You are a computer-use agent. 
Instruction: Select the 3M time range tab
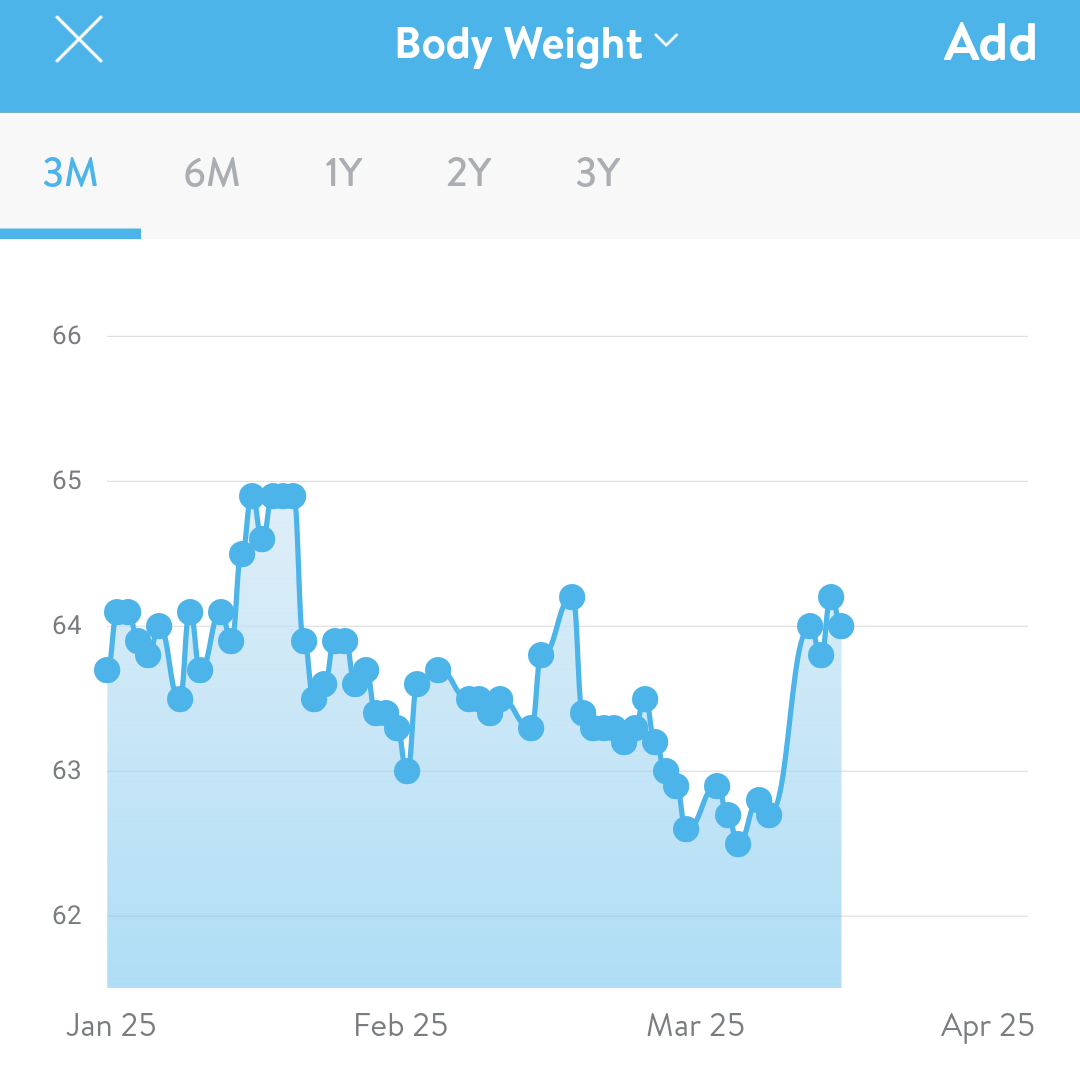pyautogui.click(x=70, y=174)
